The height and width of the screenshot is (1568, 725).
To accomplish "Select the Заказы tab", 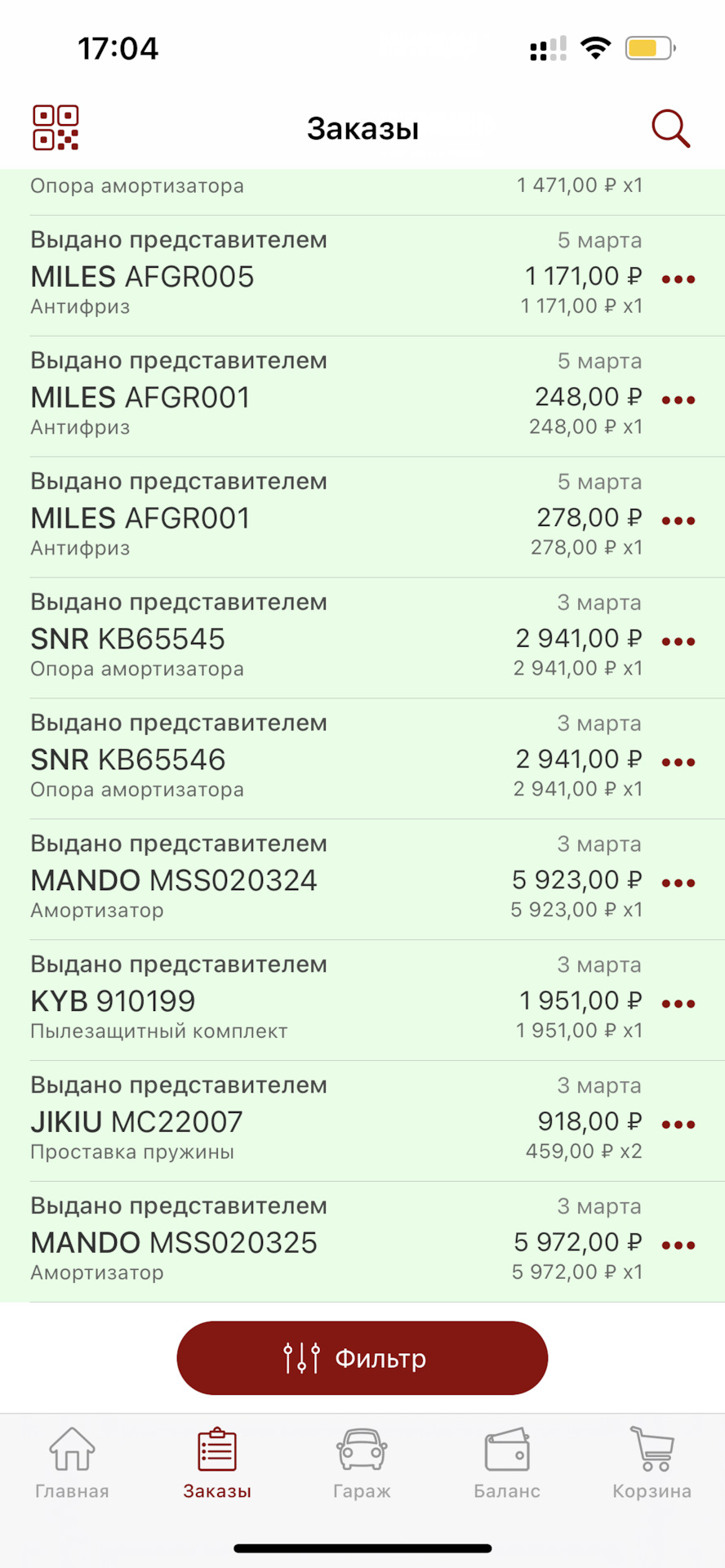I will [x=217, y=1463].
